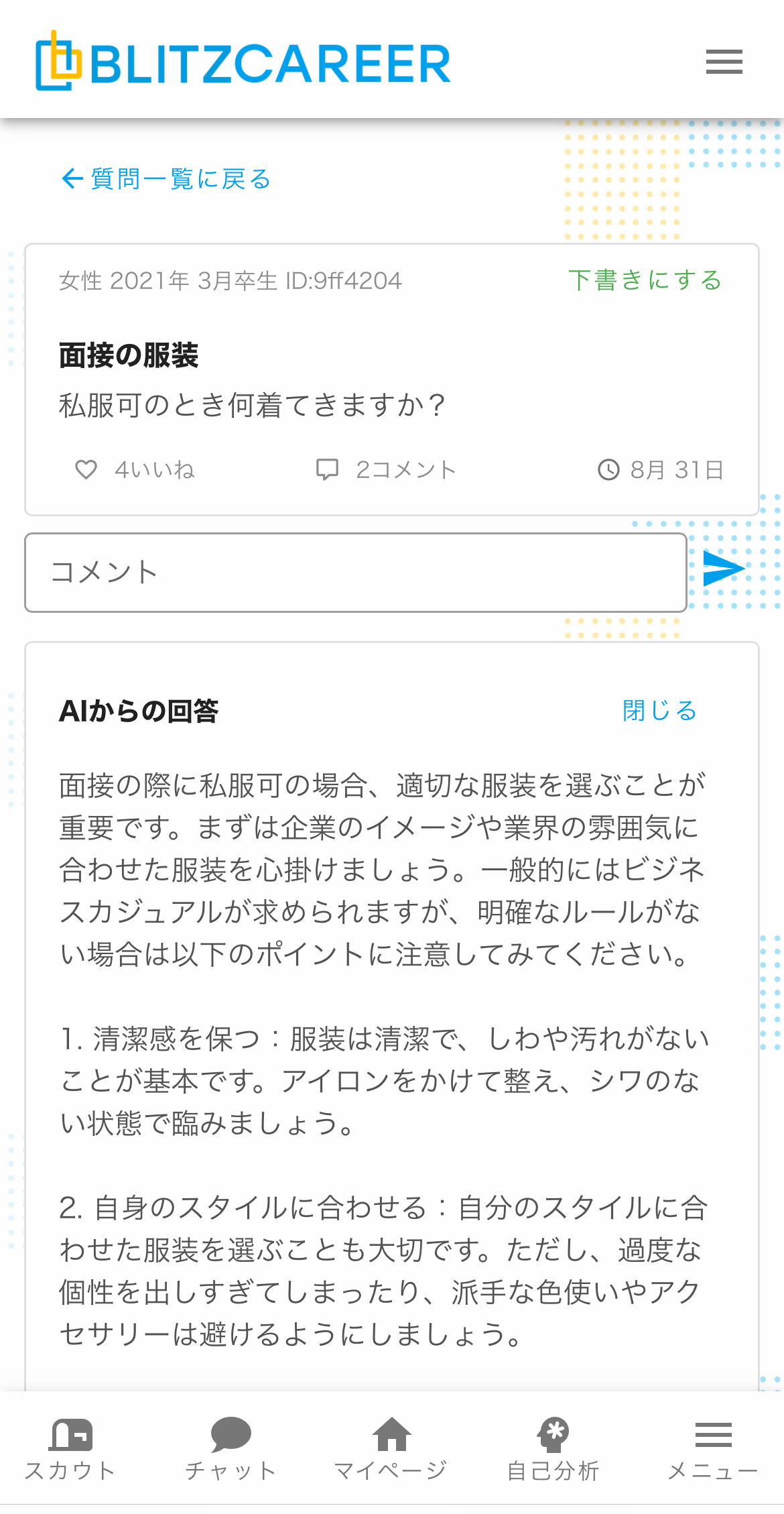784x1514 pixels.
Task: Close the AI answer with 閉じる
Action: (x=659, y=711)
